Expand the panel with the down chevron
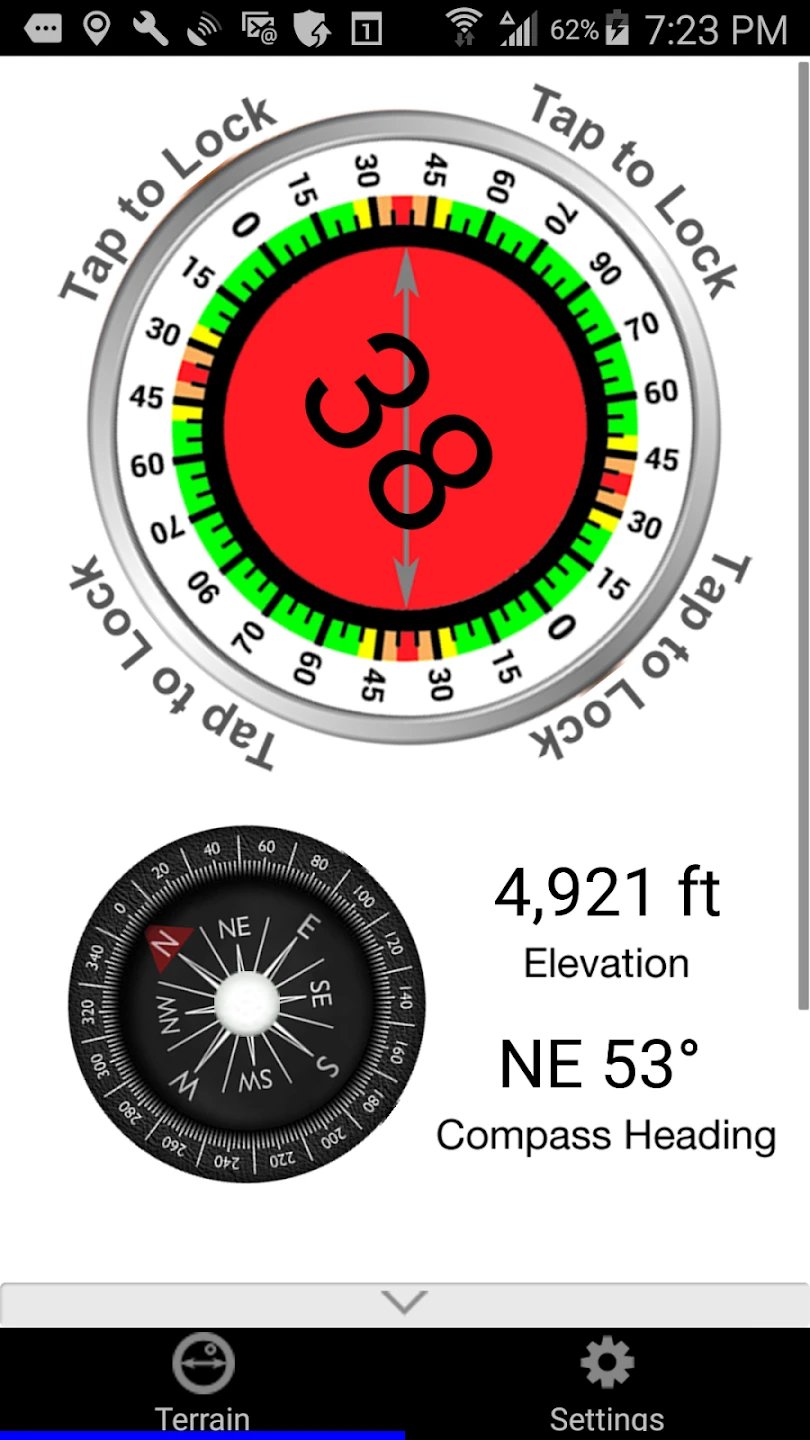810x1440 pixels. pos(404,1303)
